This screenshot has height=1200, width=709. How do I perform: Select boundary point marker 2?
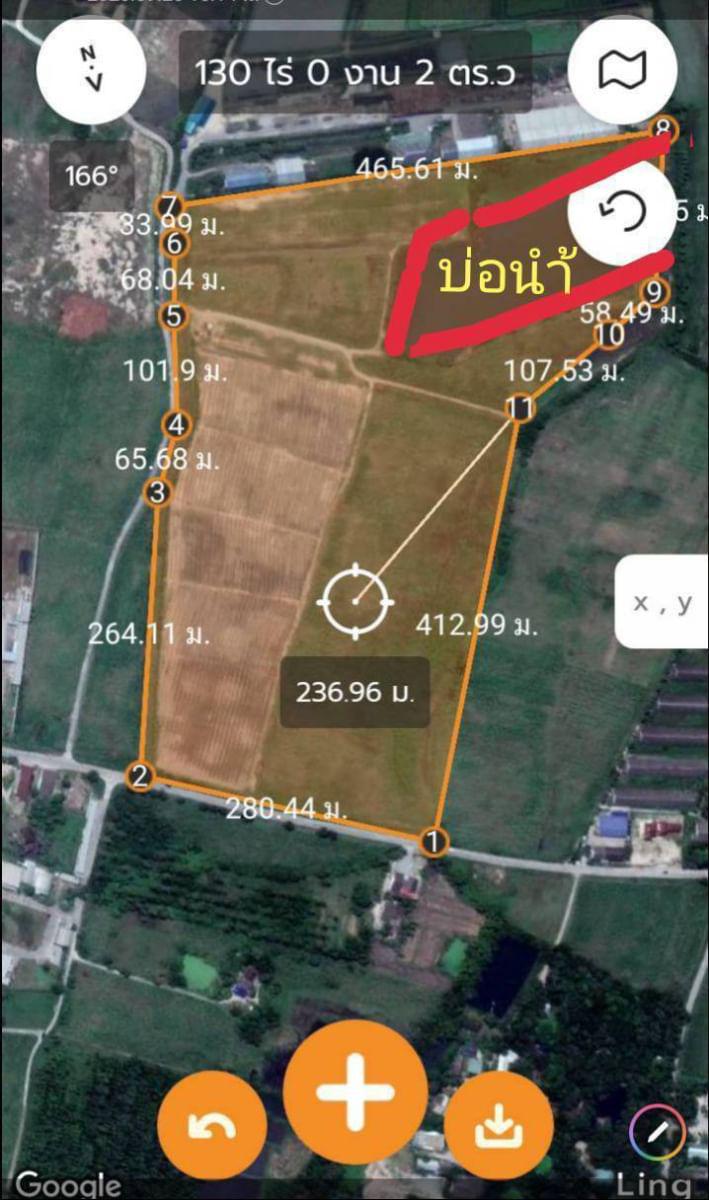[140, 776]
